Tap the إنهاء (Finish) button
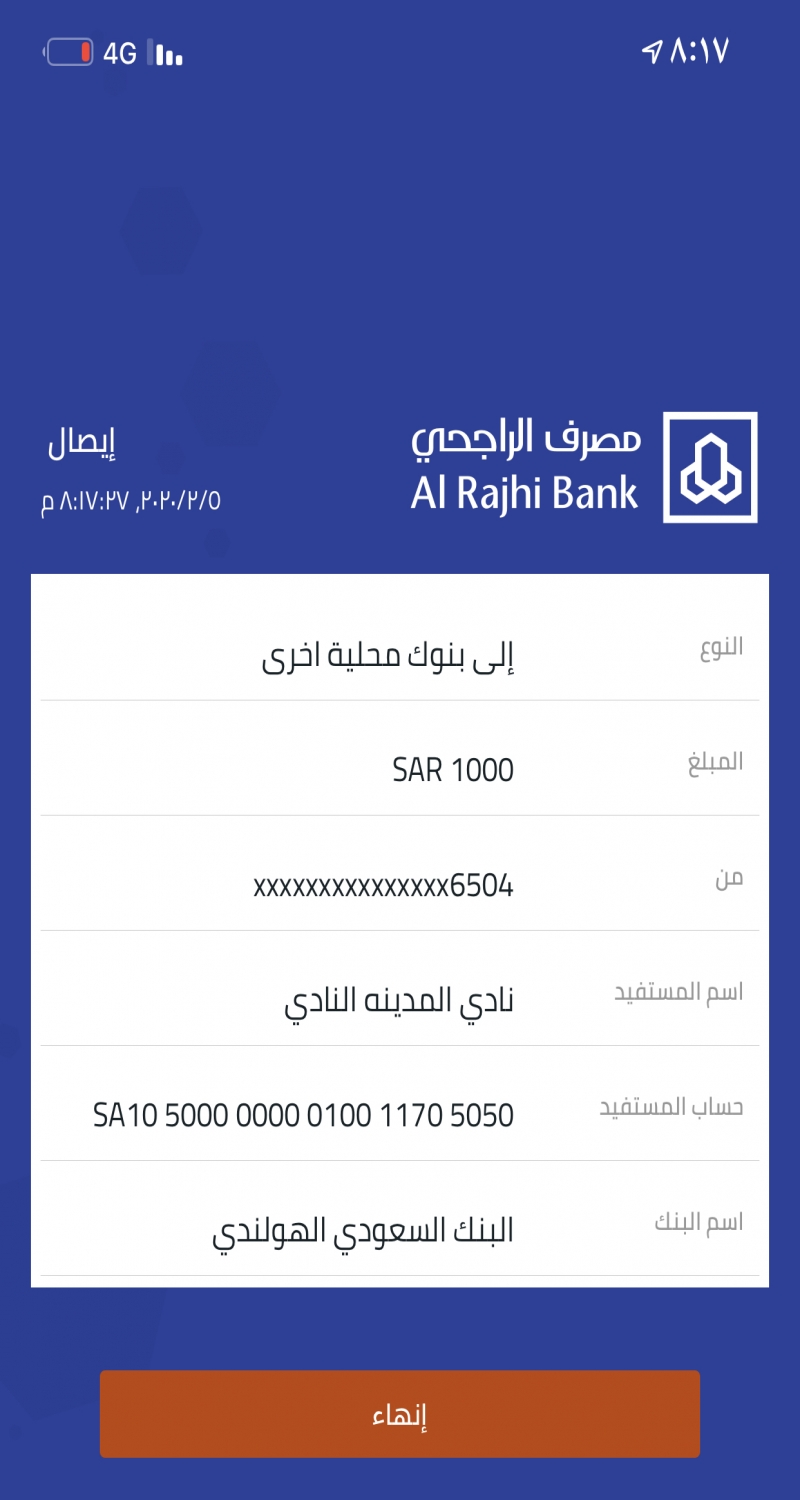This screenshot has width=800, height=1500. [x=400, y=1414]
